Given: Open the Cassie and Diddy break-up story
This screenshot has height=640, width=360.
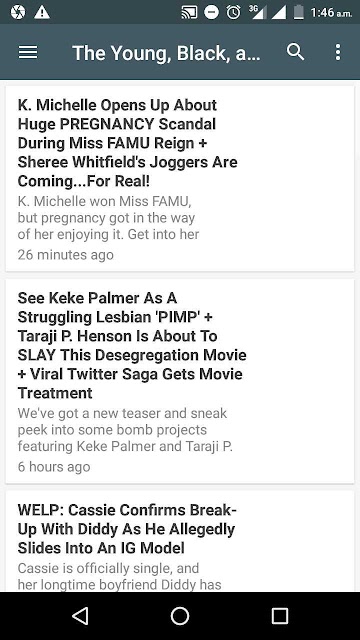Looking at the screenshot, I should coord(180,541).
